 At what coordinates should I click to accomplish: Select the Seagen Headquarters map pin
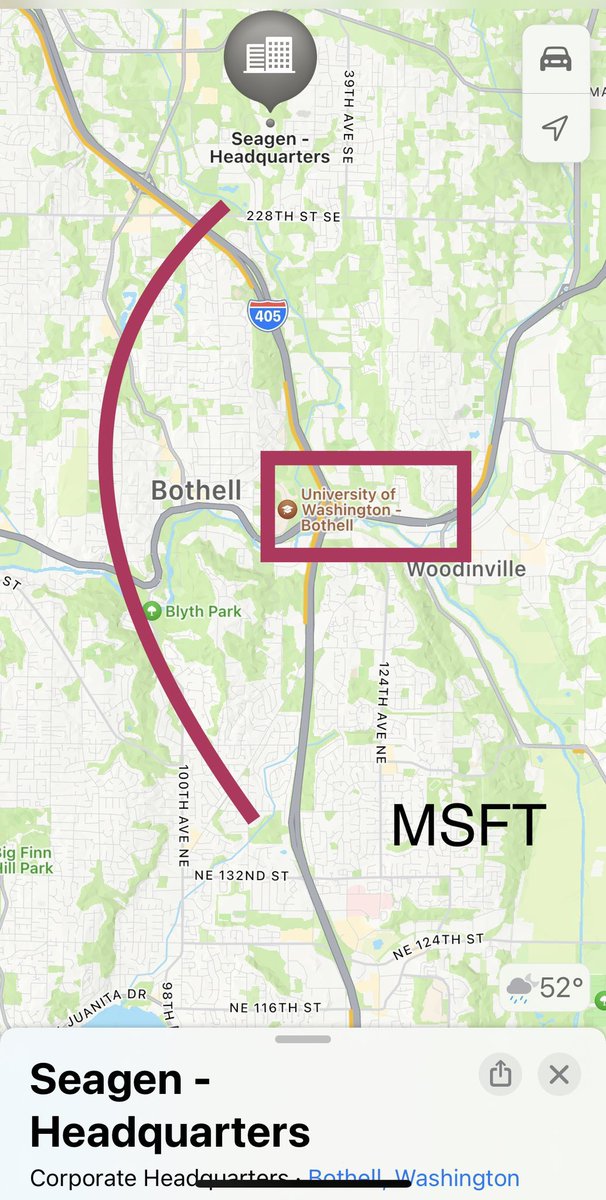(x=270, y=60)
